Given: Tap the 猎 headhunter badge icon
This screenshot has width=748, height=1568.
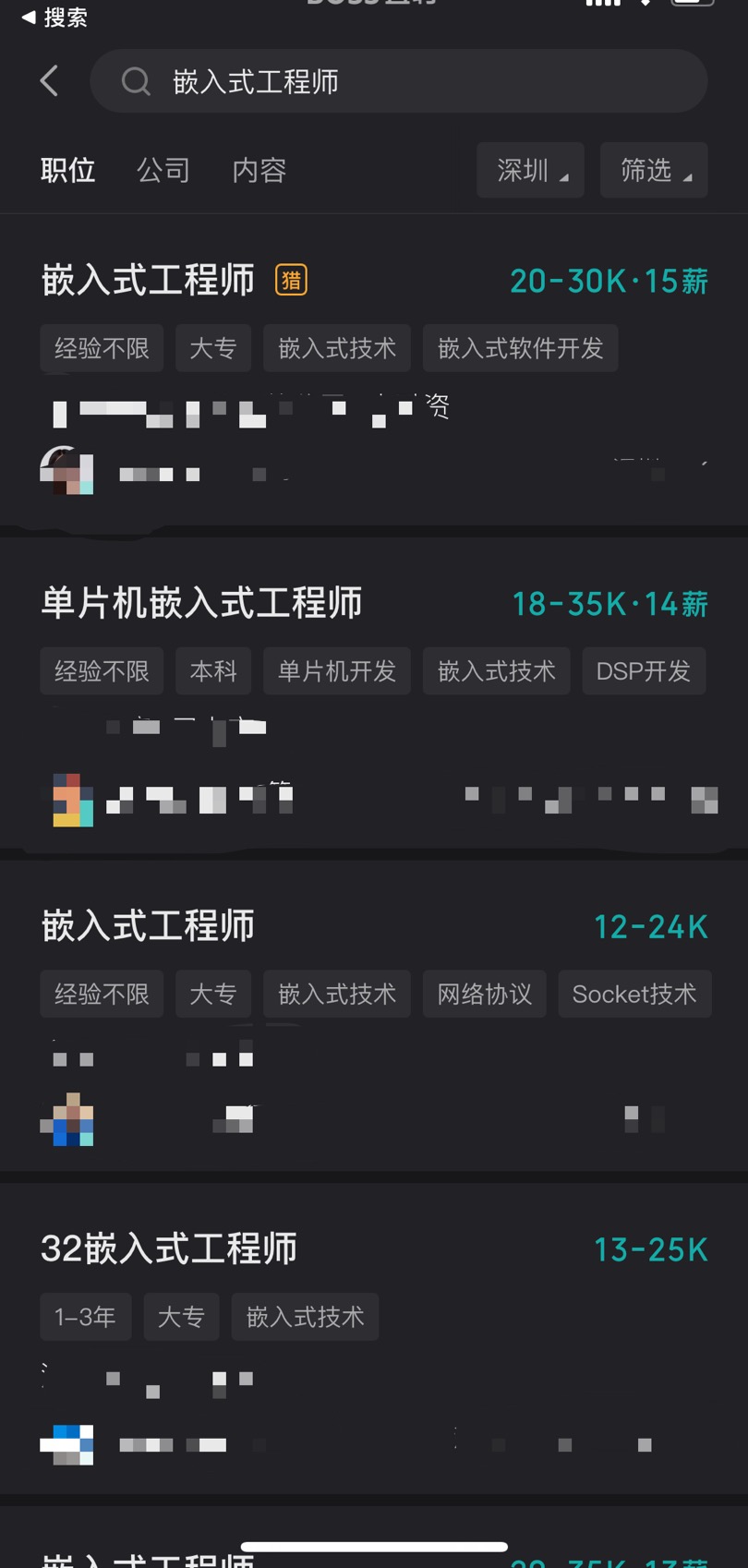Looking at the screenshot, I should [291, 281].
